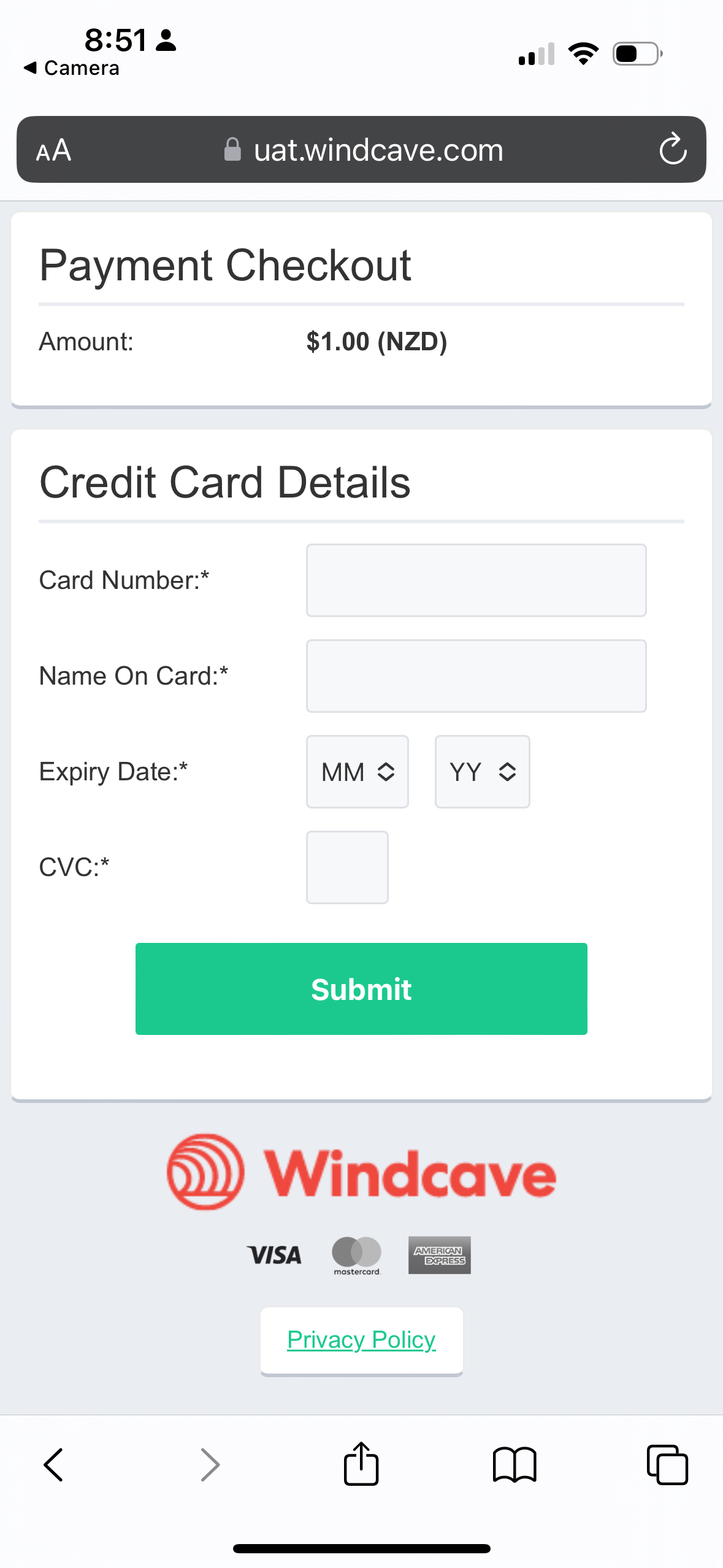Tap the Card Number field
Screen dimensions: 723x1568
click(476, 580)
